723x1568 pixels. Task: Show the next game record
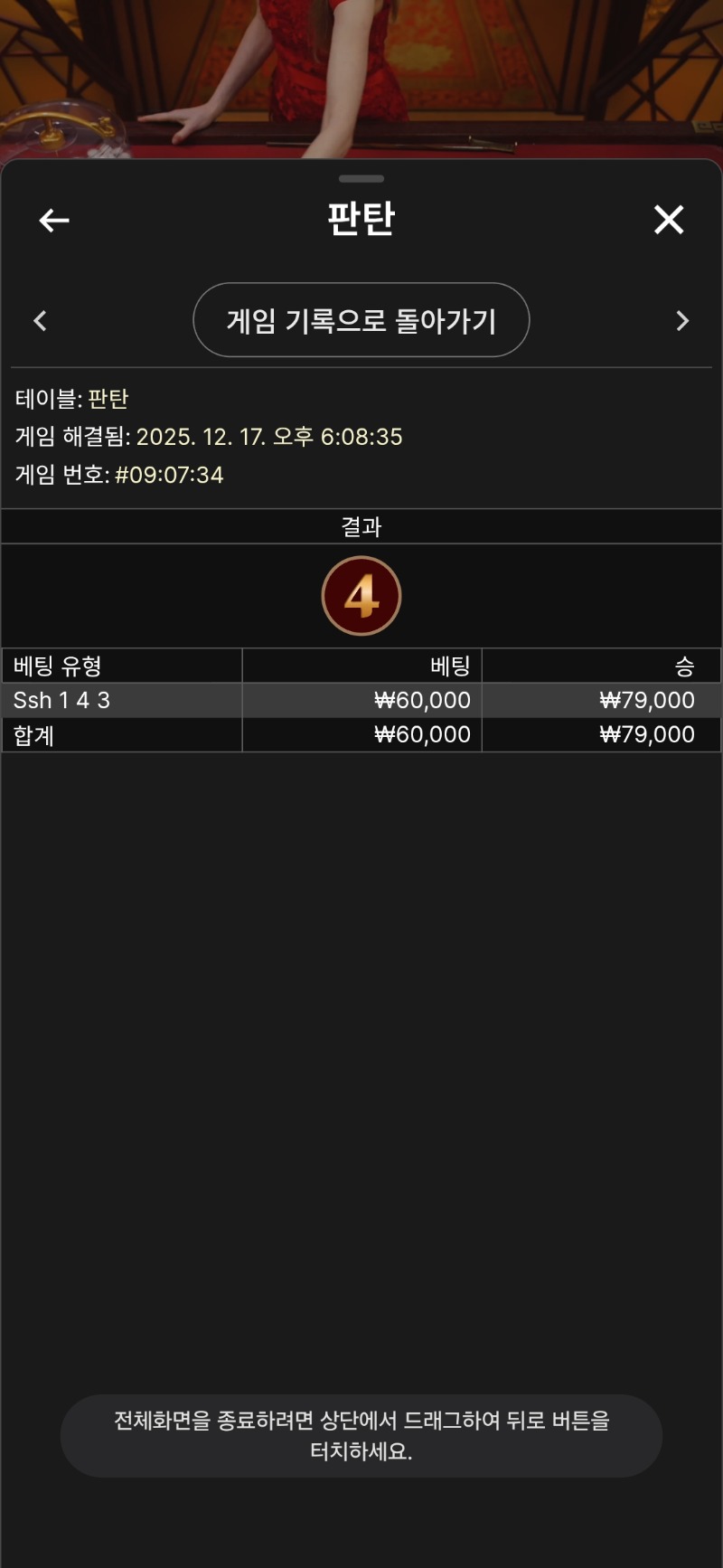(x=682, y=321)
